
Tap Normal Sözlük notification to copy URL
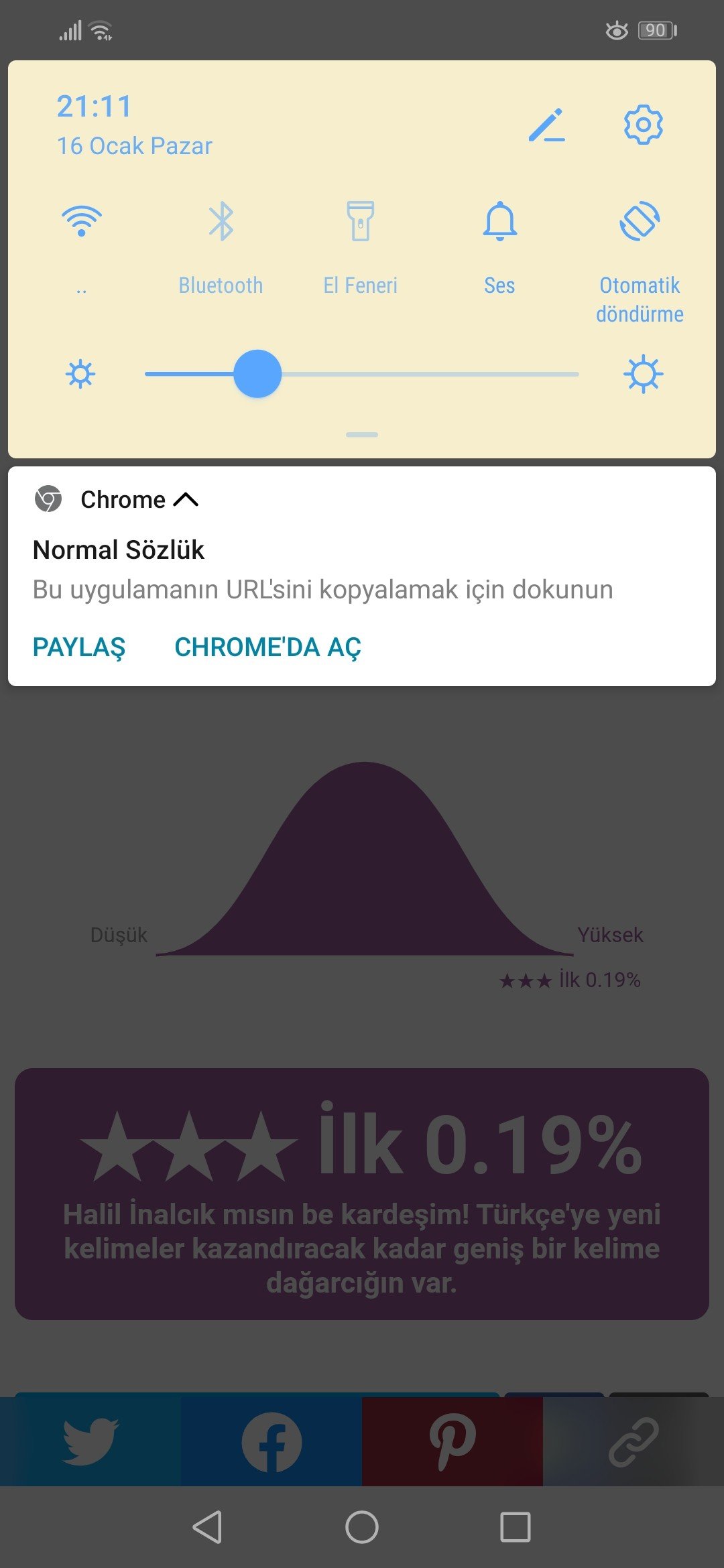tap(362, 570)
